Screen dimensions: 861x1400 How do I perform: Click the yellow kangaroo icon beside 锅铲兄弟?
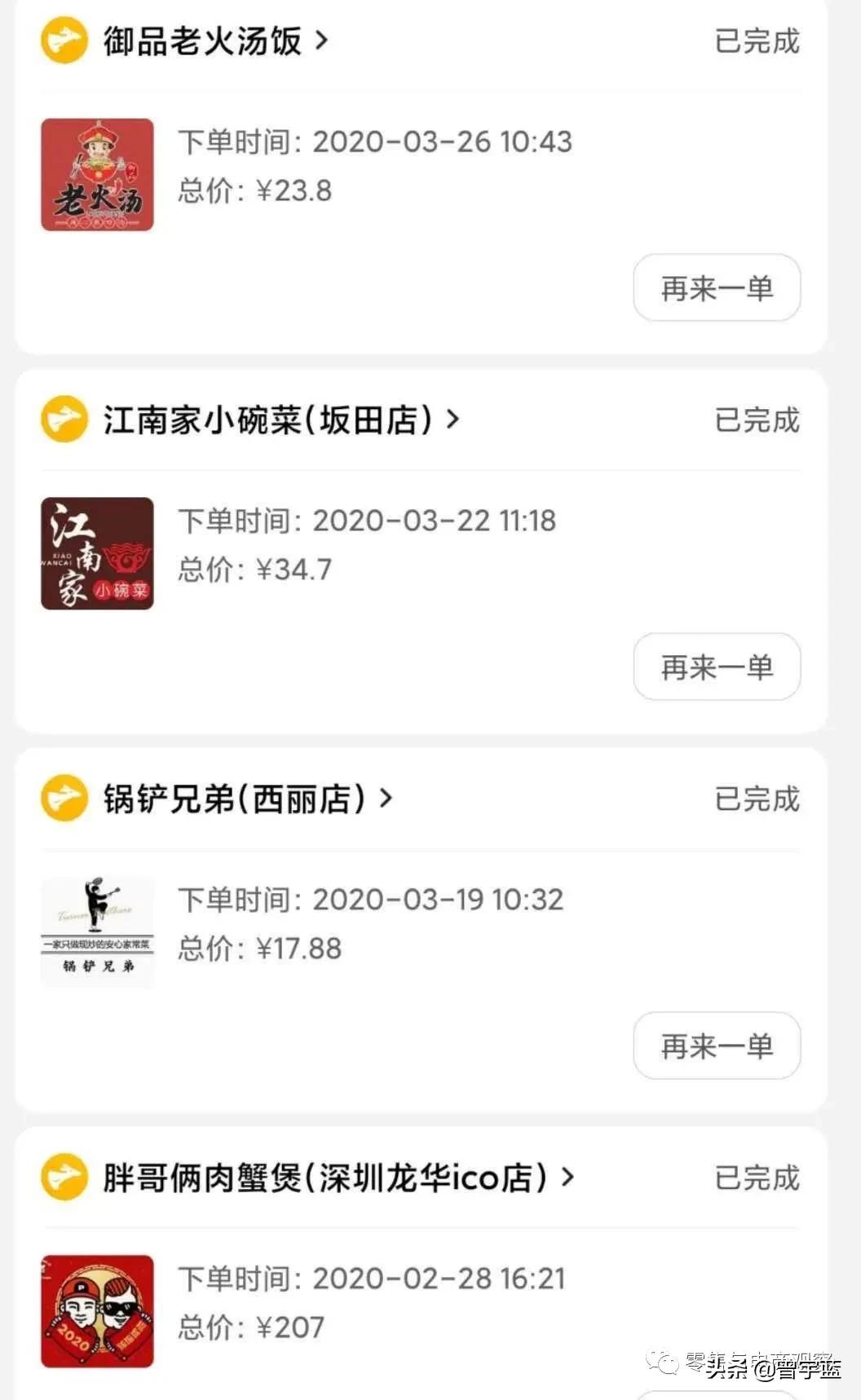tap(63, 799)
